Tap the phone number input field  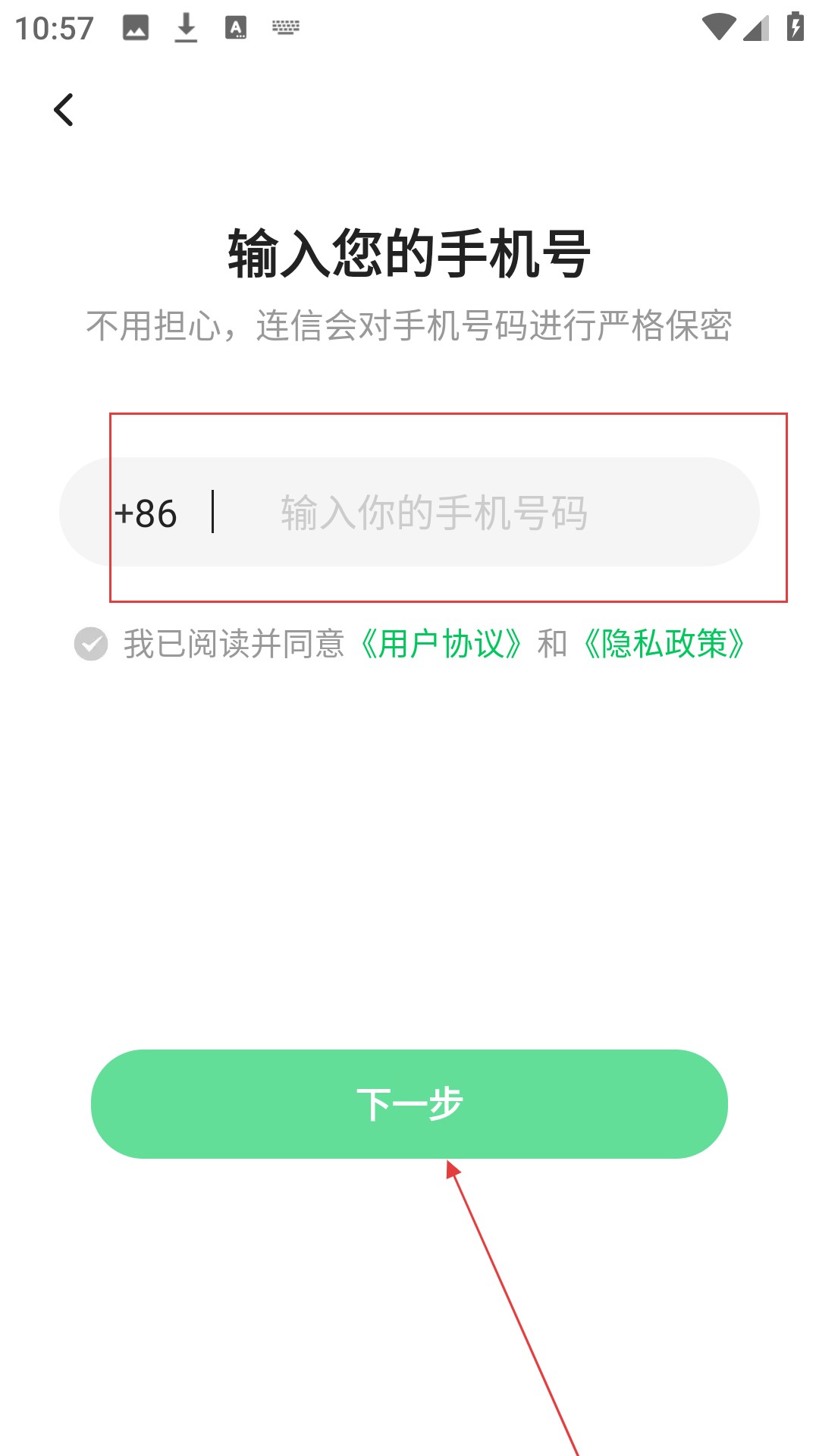[x=470, y=513]
